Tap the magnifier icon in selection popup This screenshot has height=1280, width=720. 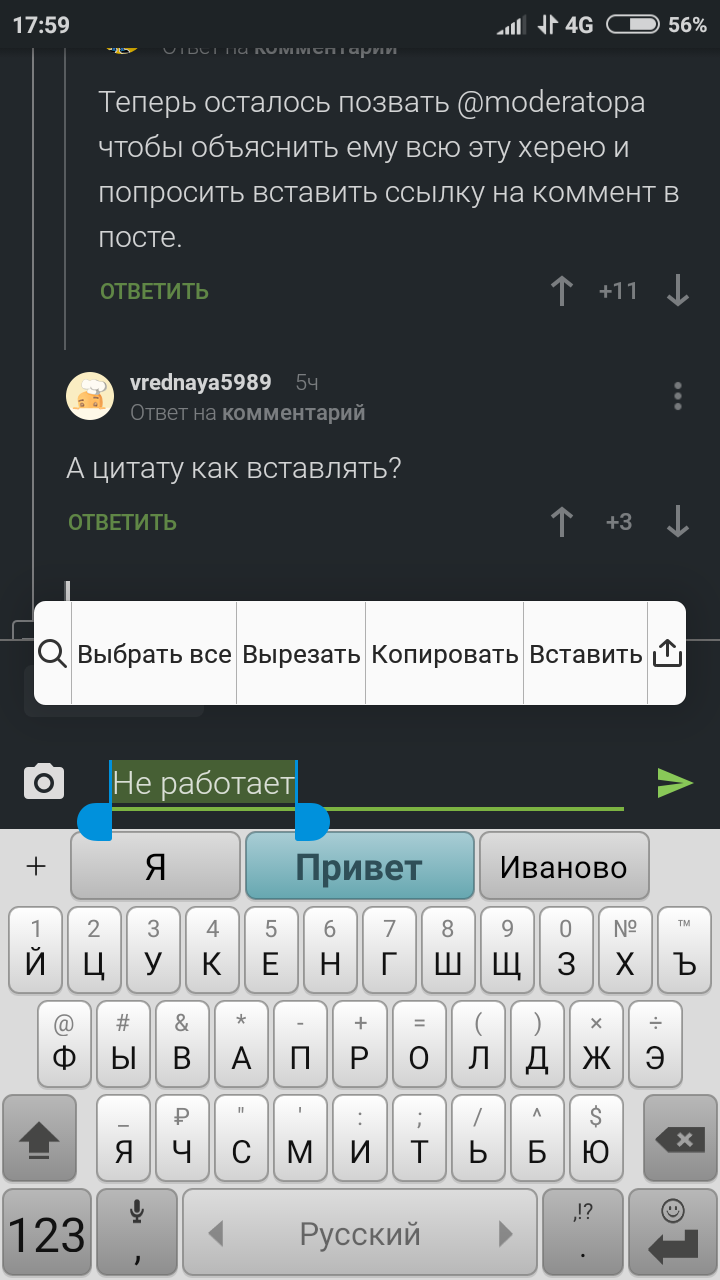52,655
